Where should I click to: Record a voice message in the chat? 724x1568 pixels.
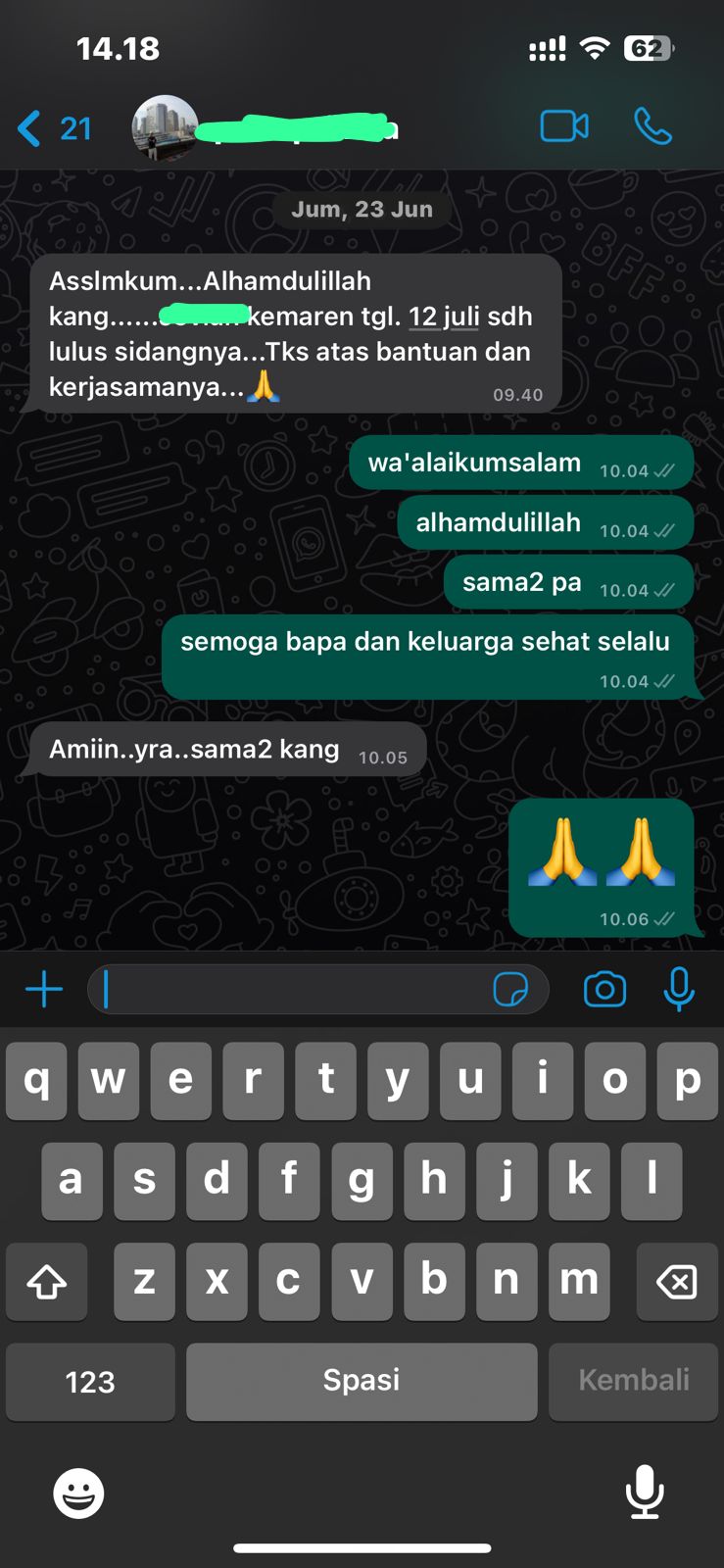(678, 990)
